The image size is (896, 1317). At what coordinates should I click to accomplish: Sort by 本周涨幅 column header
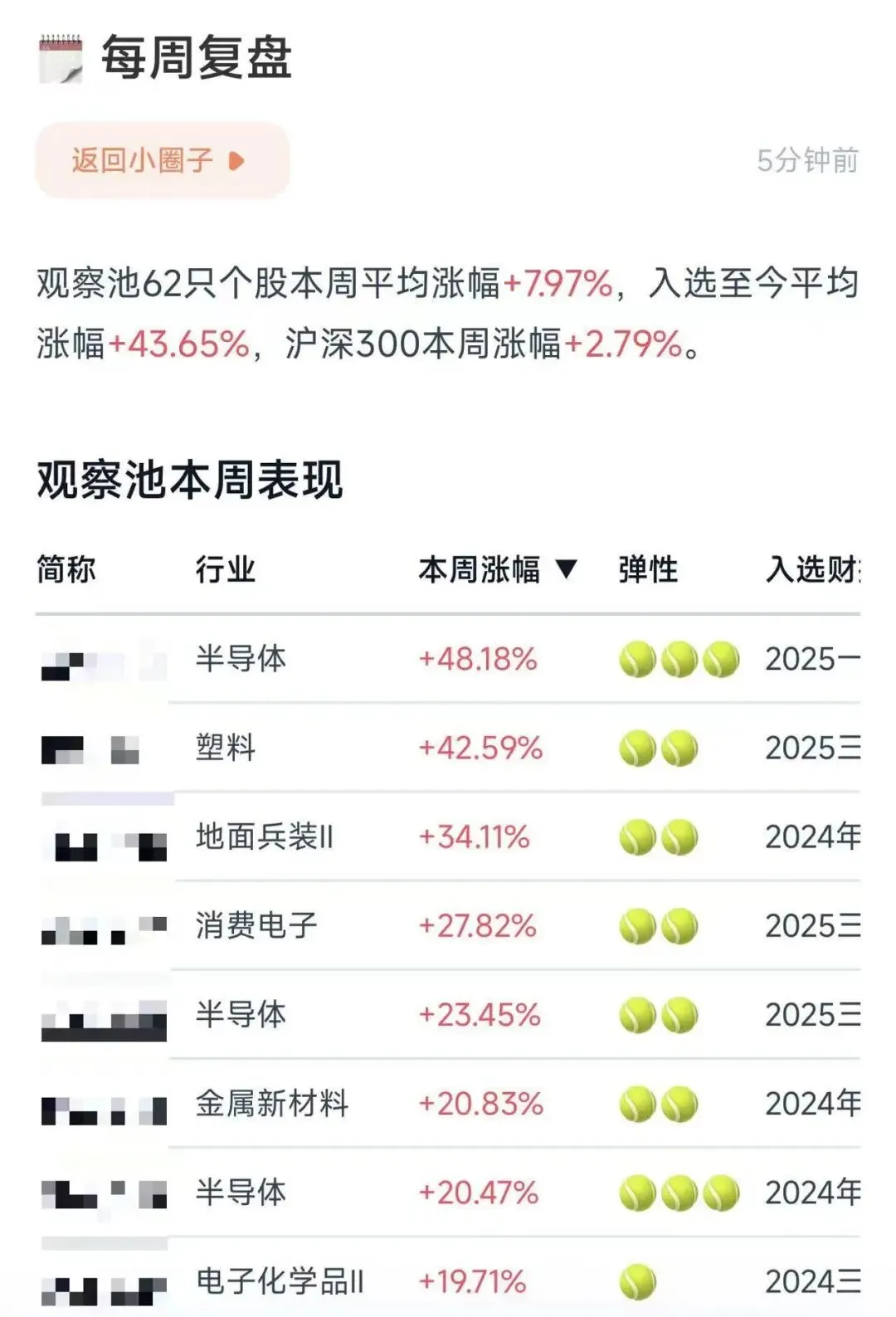497,570
